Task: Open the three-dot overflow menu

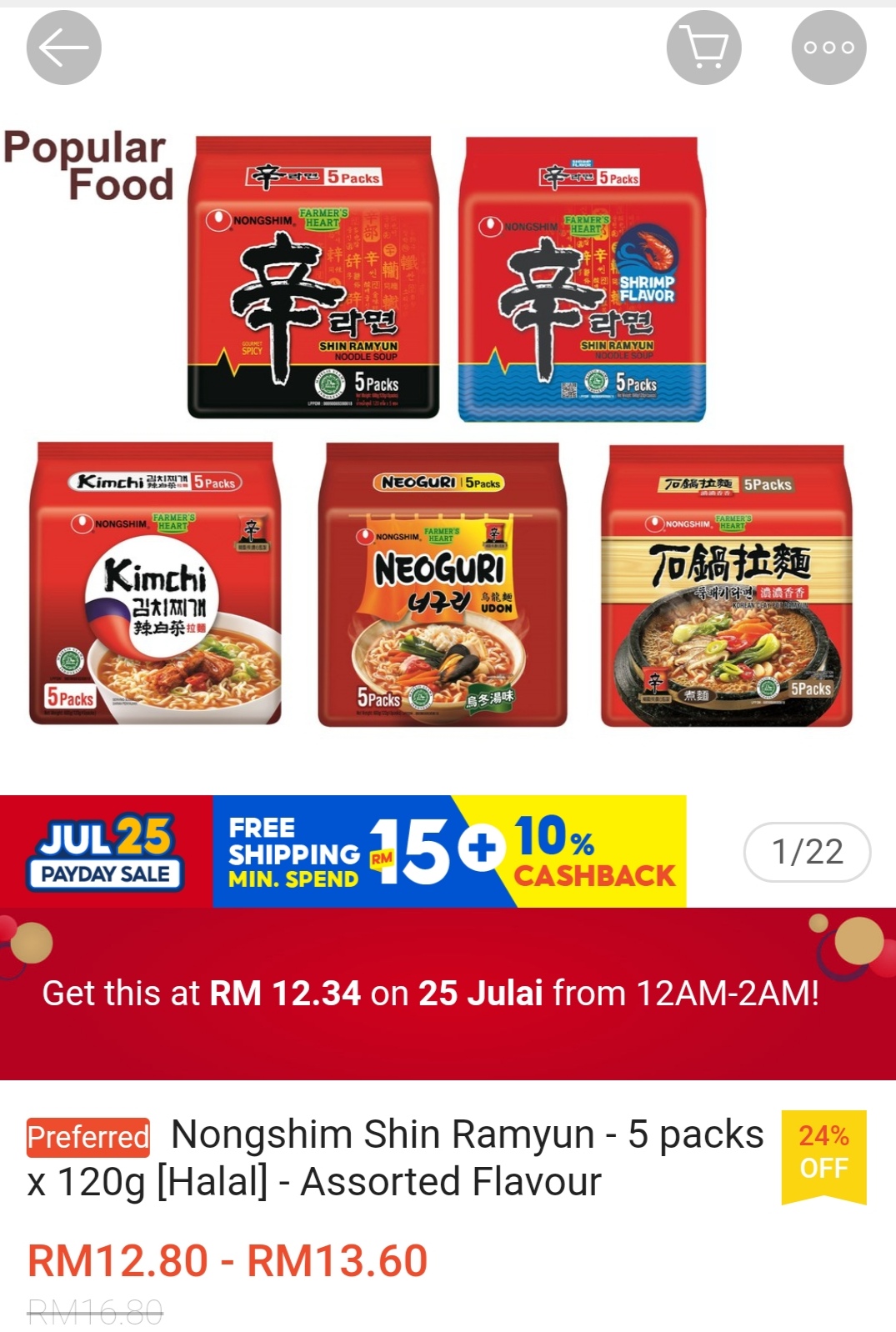Action: (x=828, y=48)
